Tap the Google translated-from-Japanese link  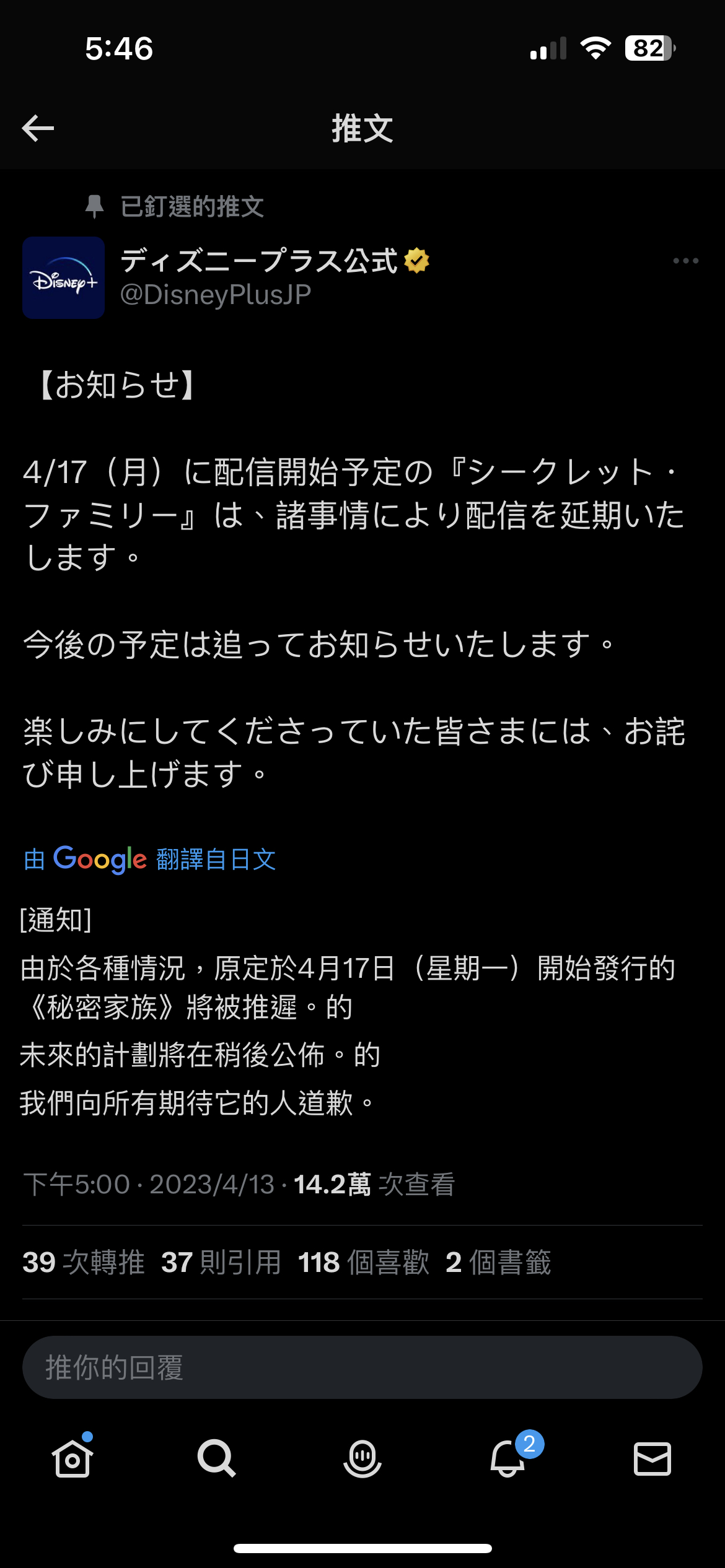[x=149, y=859]
